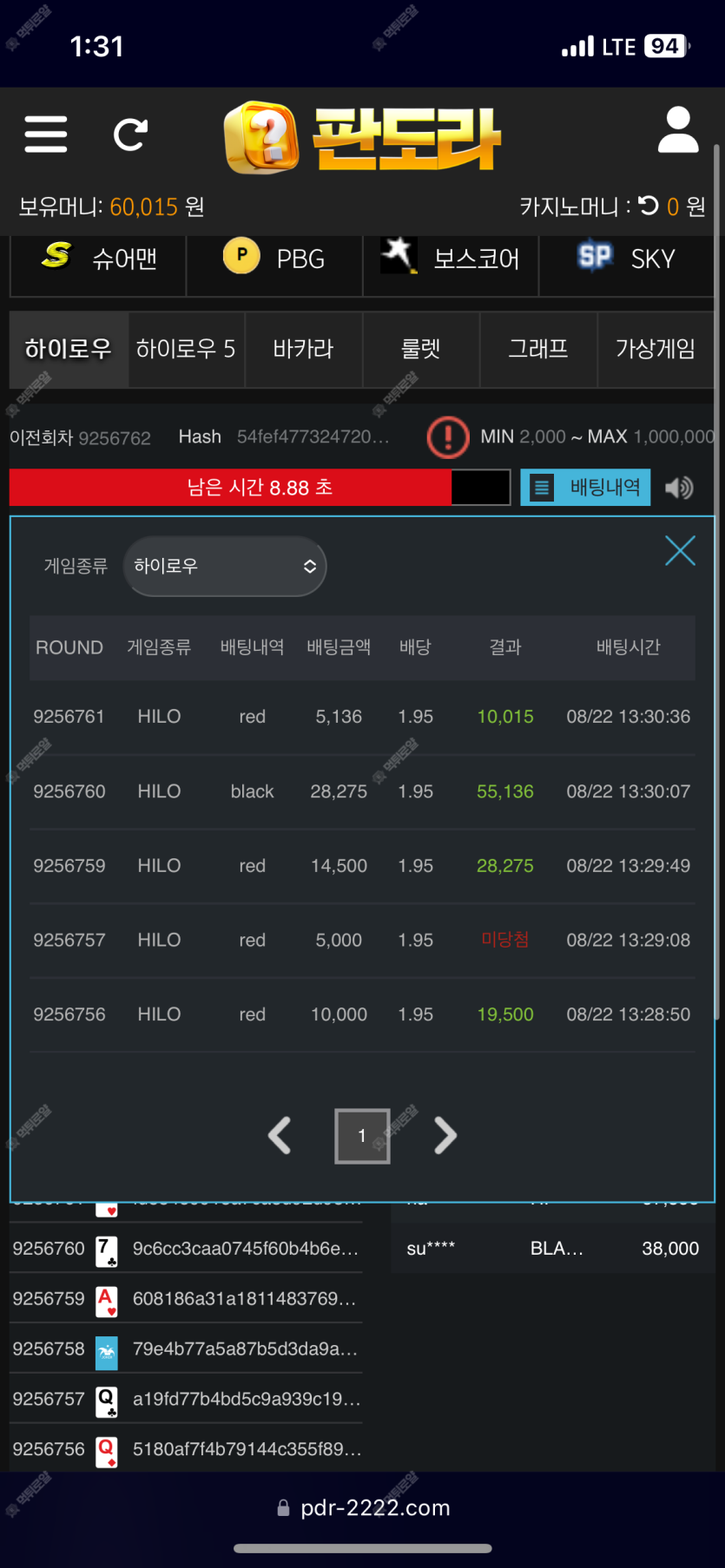Switch to the 바카라 tab
Viewport: 725px width, 1568px height.
click(303, 349)
